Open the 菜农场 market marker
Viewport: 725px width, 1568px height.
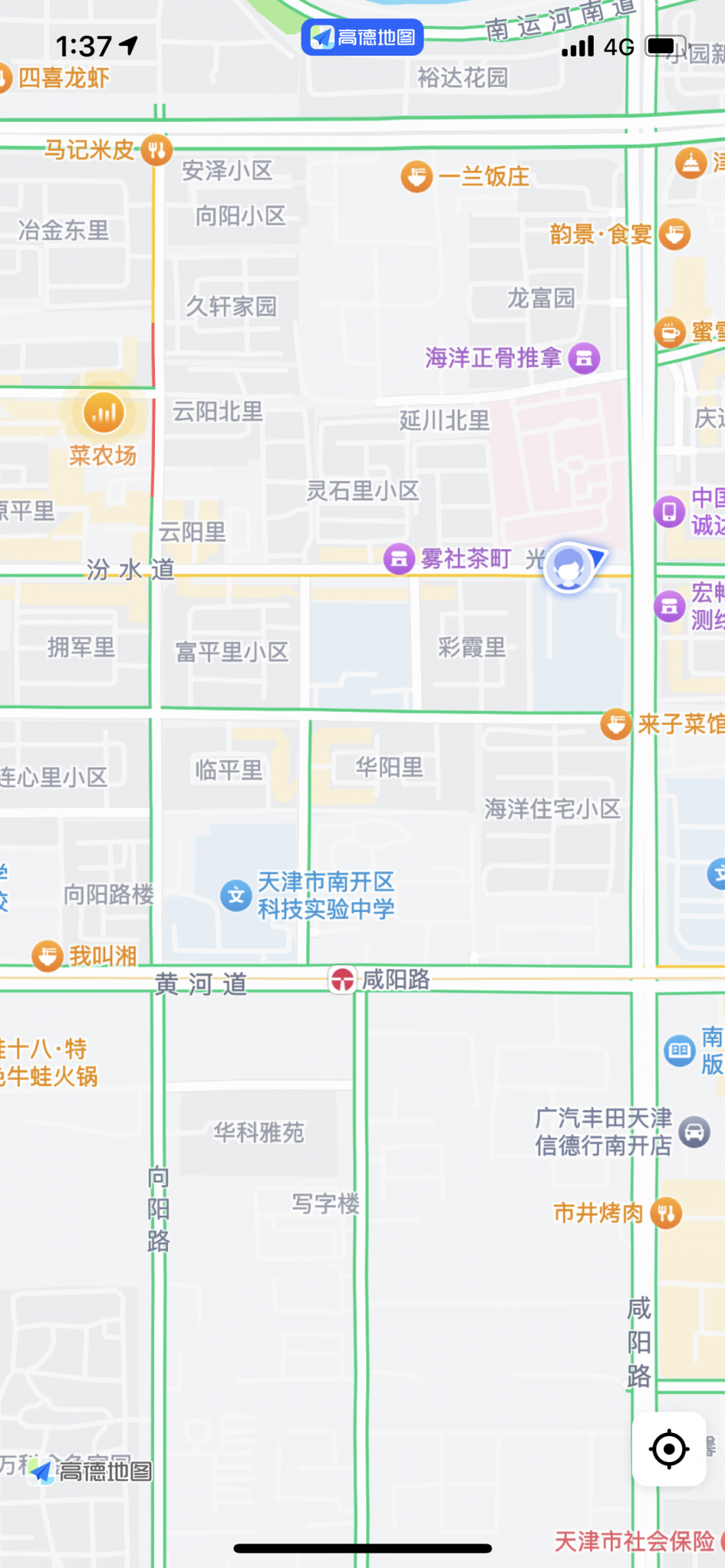click(x=104, y=413)
